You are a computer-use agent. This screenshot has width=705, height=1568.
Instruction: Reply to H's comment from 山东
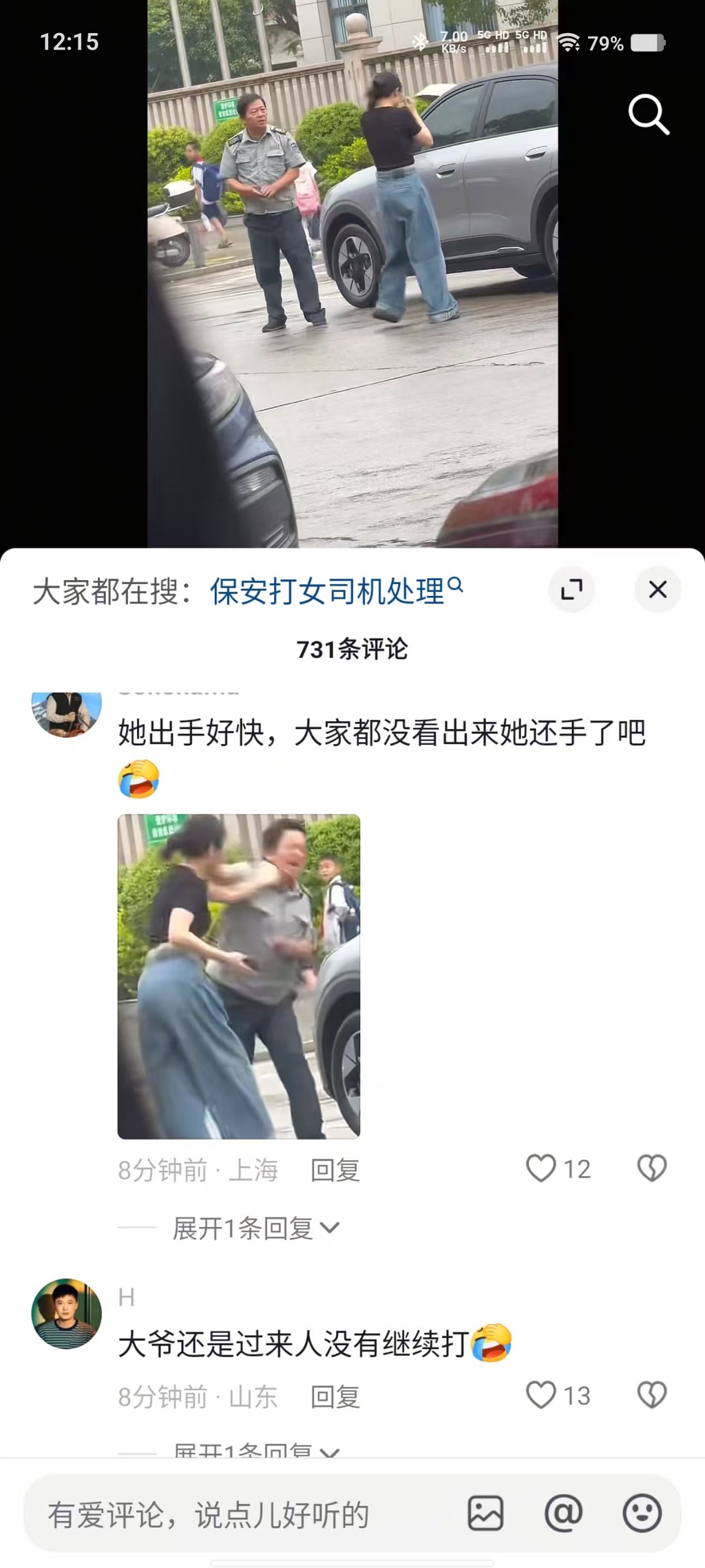point(335,1397)
